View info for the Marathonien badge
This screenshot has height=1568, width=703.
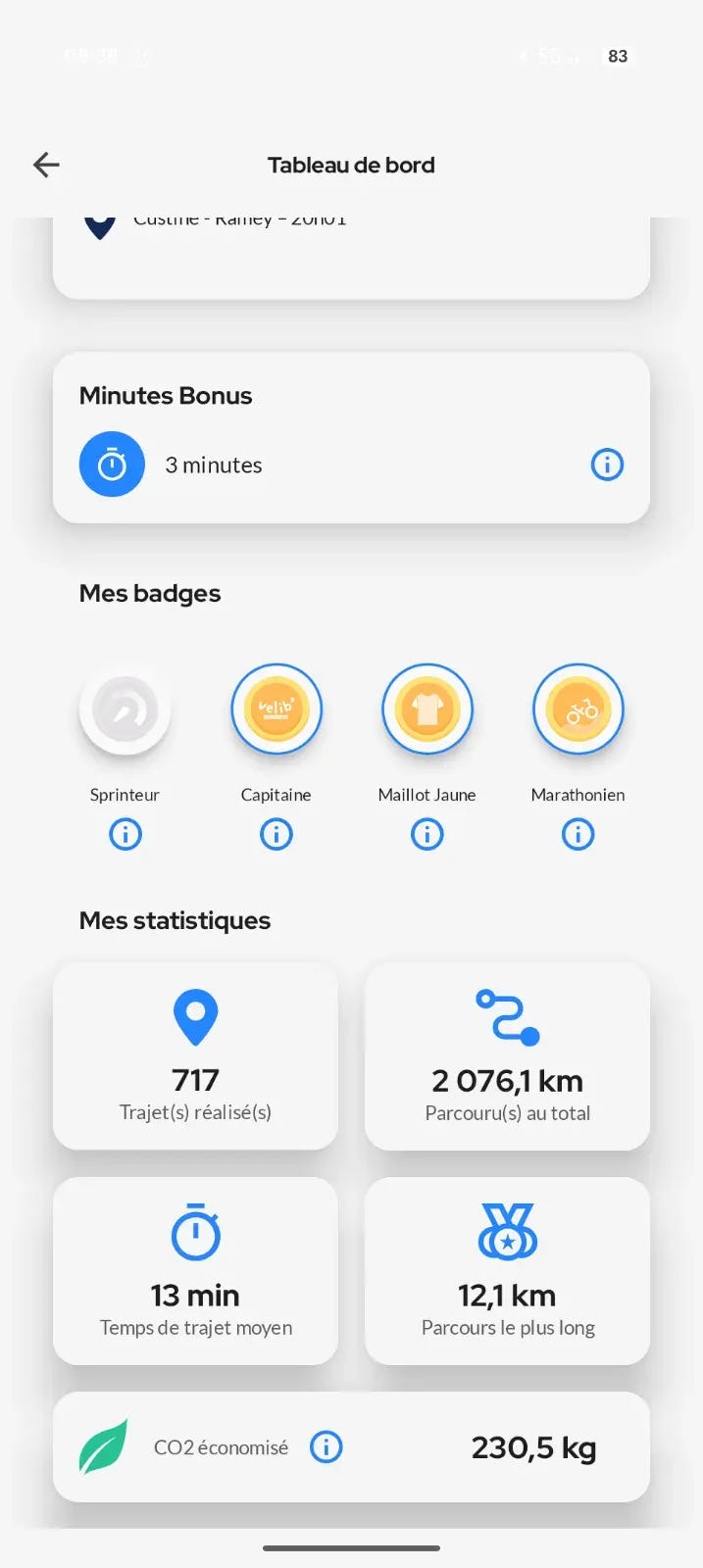click(x=577, y=835)
